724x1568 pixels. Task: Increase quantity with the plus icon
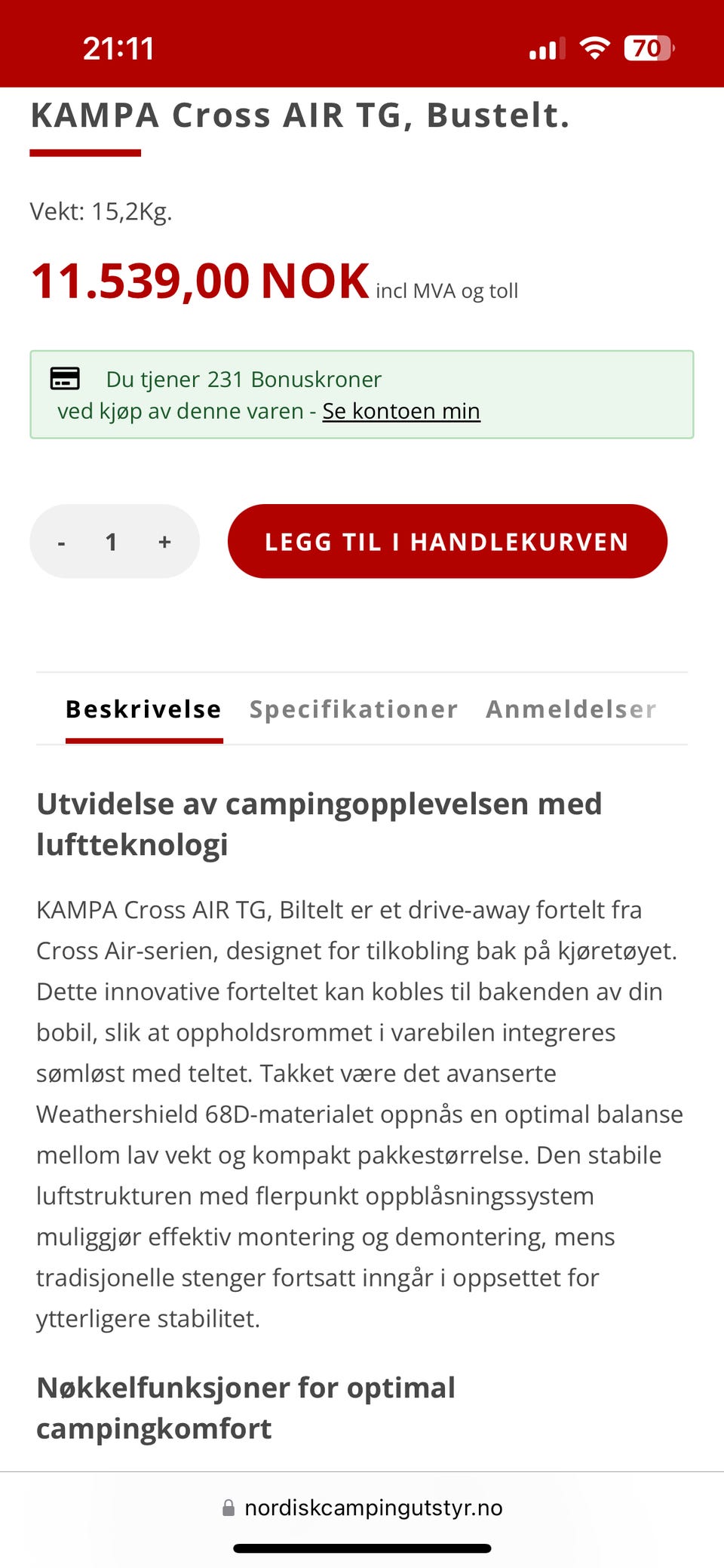coord(165,541)
